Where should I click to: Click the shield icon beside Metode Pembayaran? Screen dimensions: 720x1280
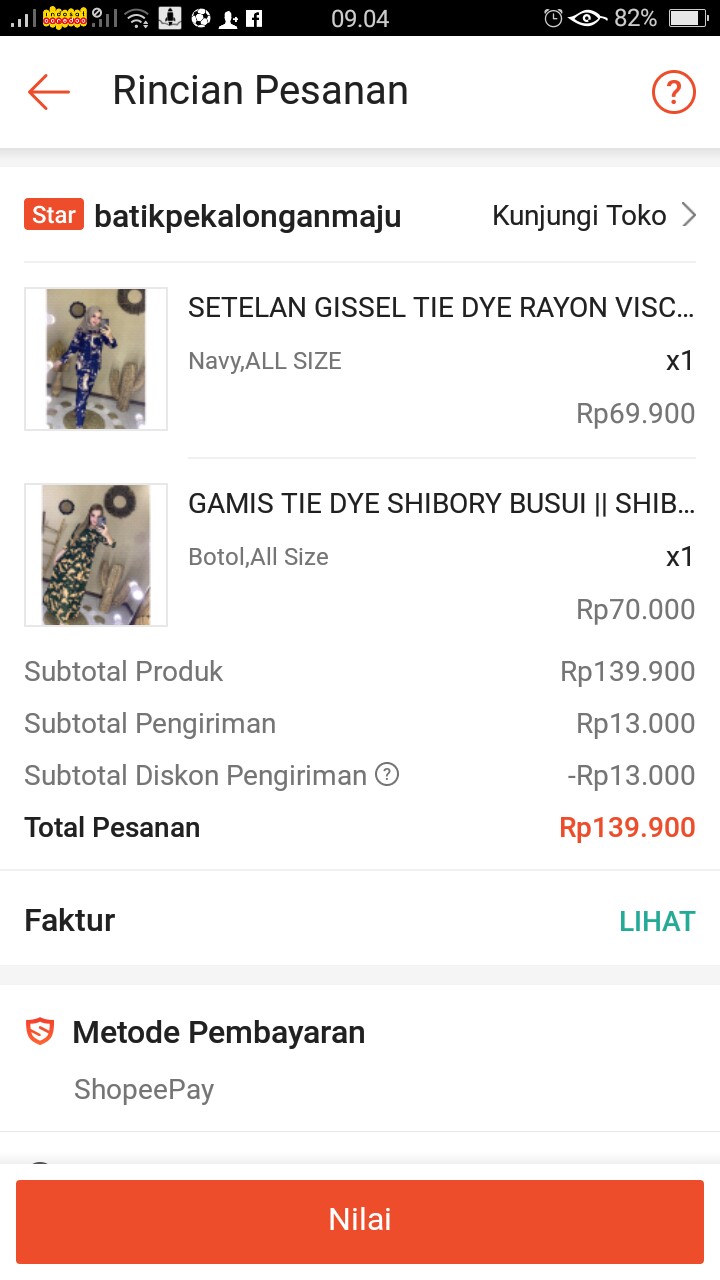[40, 1033]
